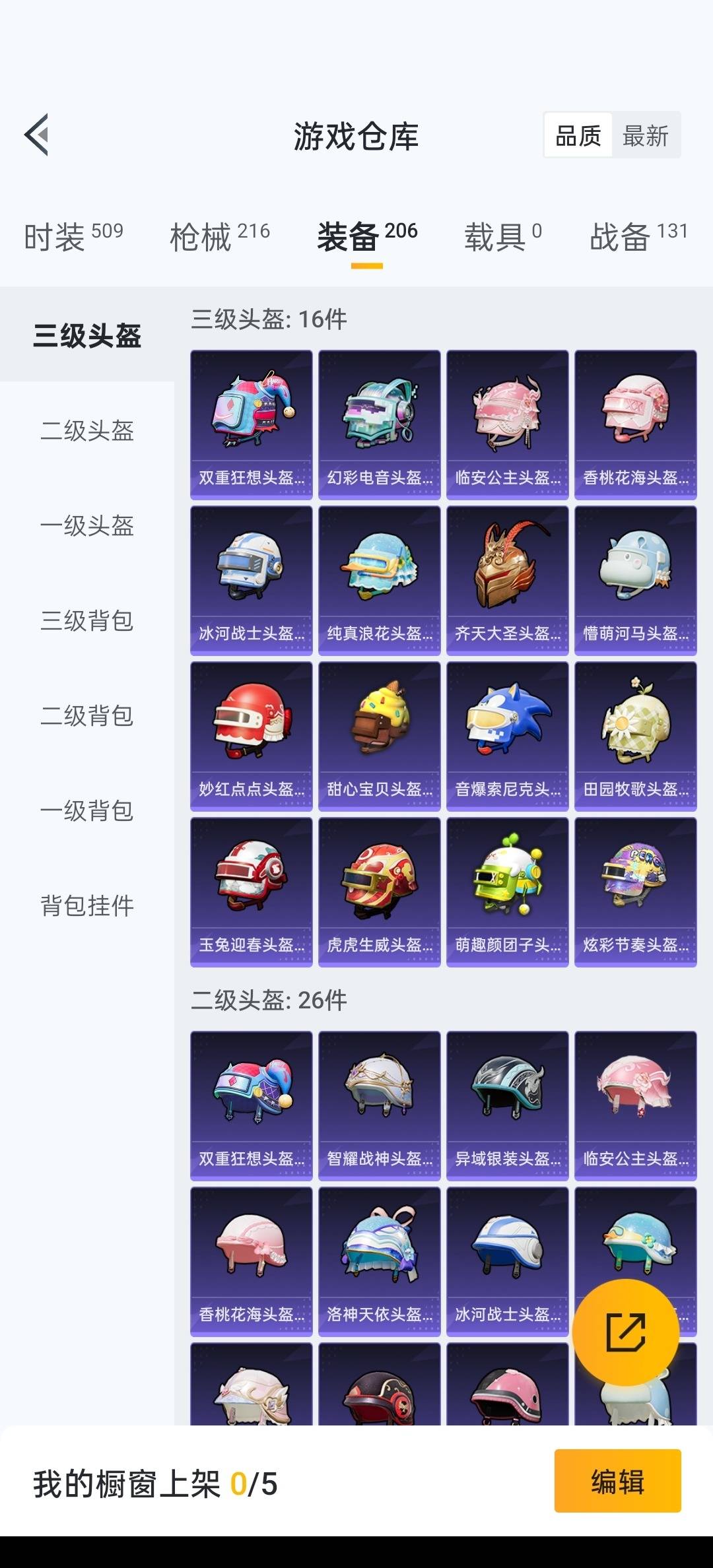Switch to the 时装 tab
713x1568 pixels.
click(x=73, y=236)
